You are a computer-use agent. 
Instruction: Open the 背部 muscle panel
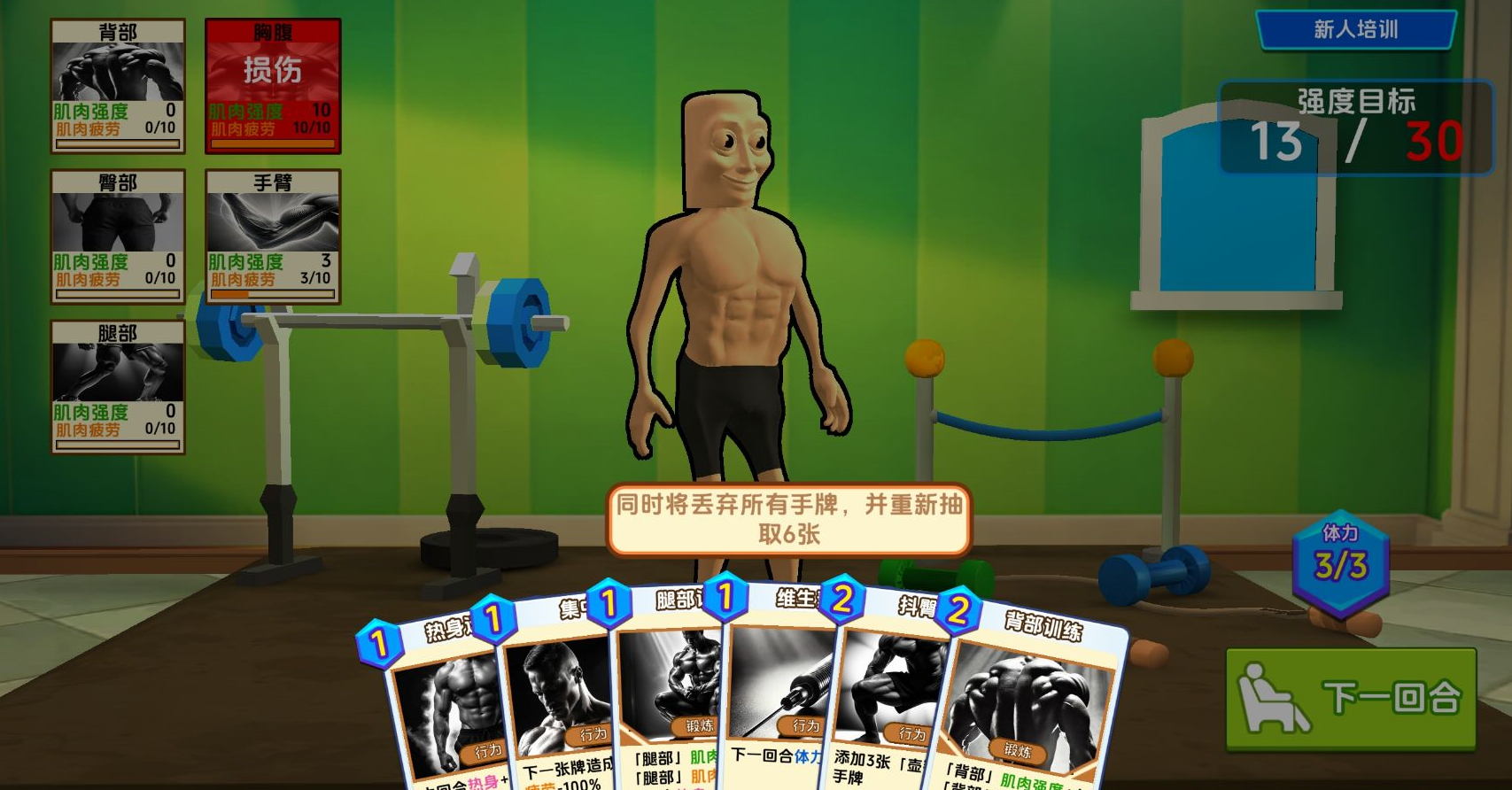coord(118,86)
